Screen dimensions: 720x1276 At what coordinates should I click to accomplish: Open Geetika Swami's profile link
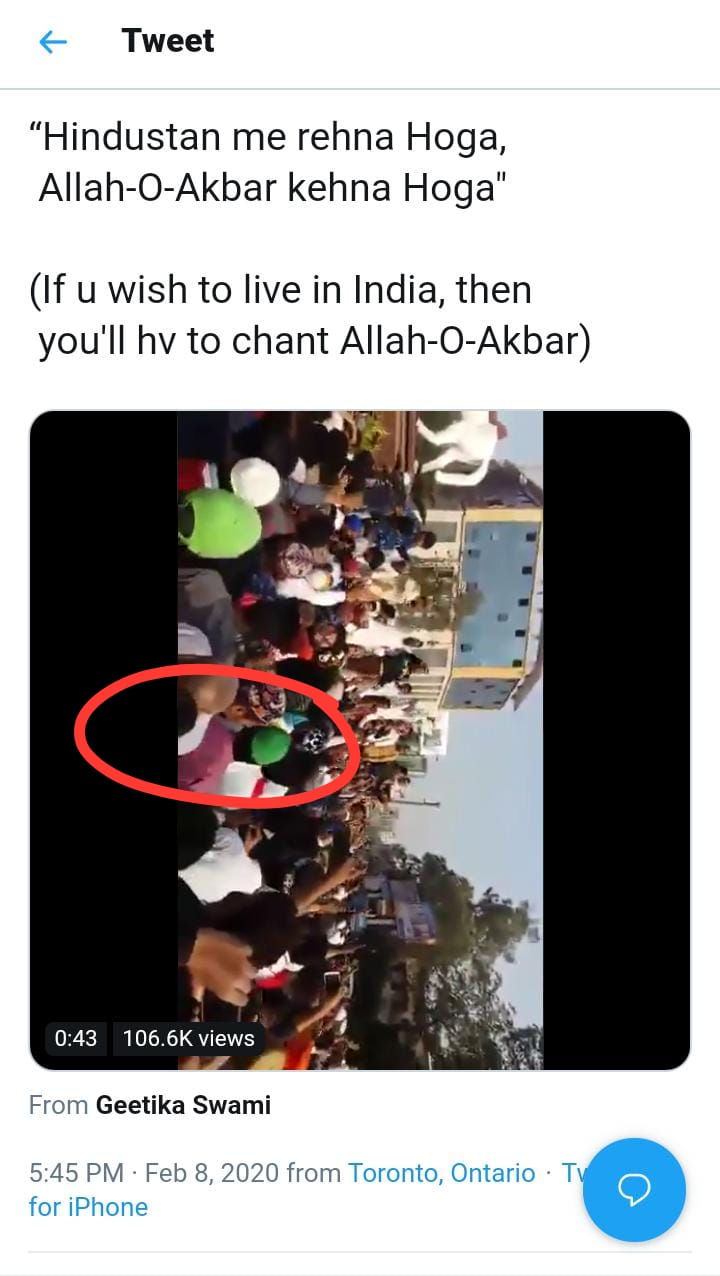[183, 1105]
